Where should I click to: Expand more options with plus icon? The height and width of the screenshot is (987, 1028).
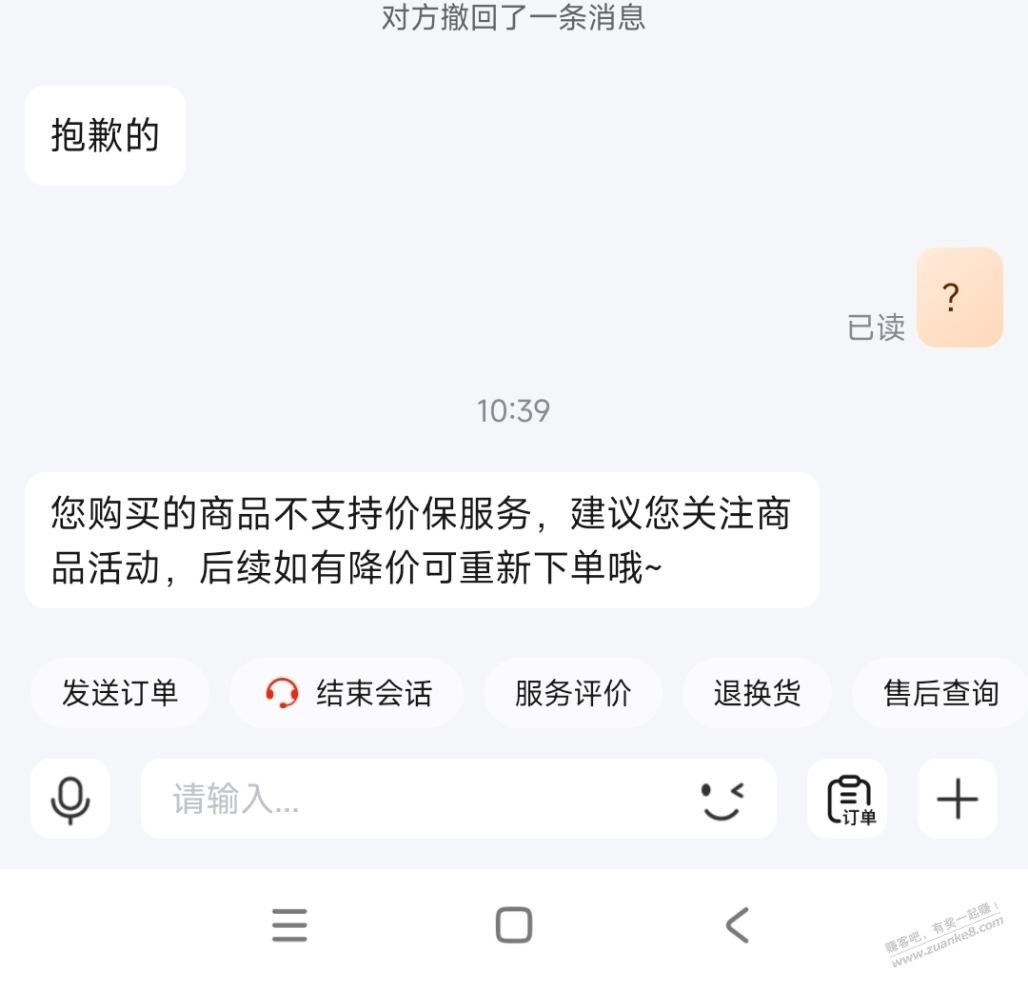(x=957, y=799)
